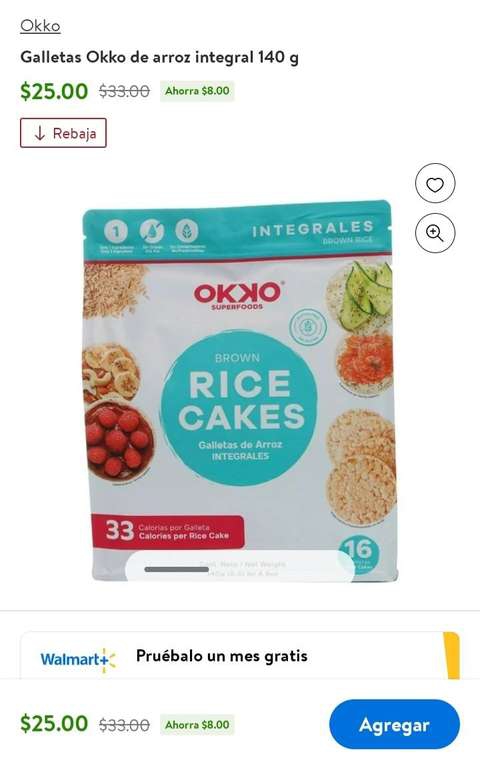Add product to favorites with heart icon
480x768 pixels.
[x=435, y=184]
